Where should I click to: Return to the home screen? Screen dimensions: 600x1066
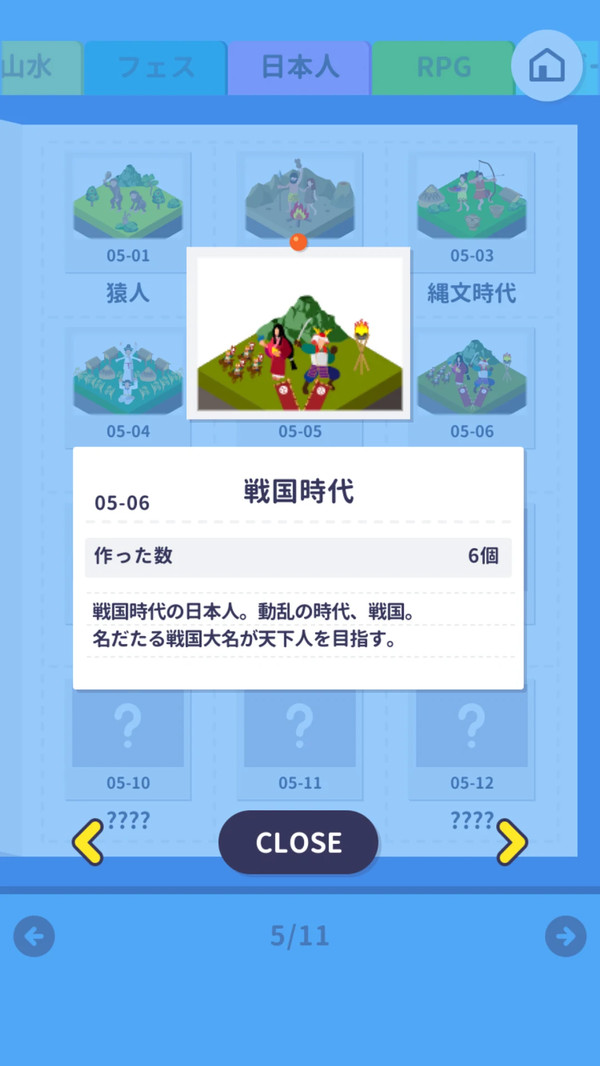[x=546, y=66]
